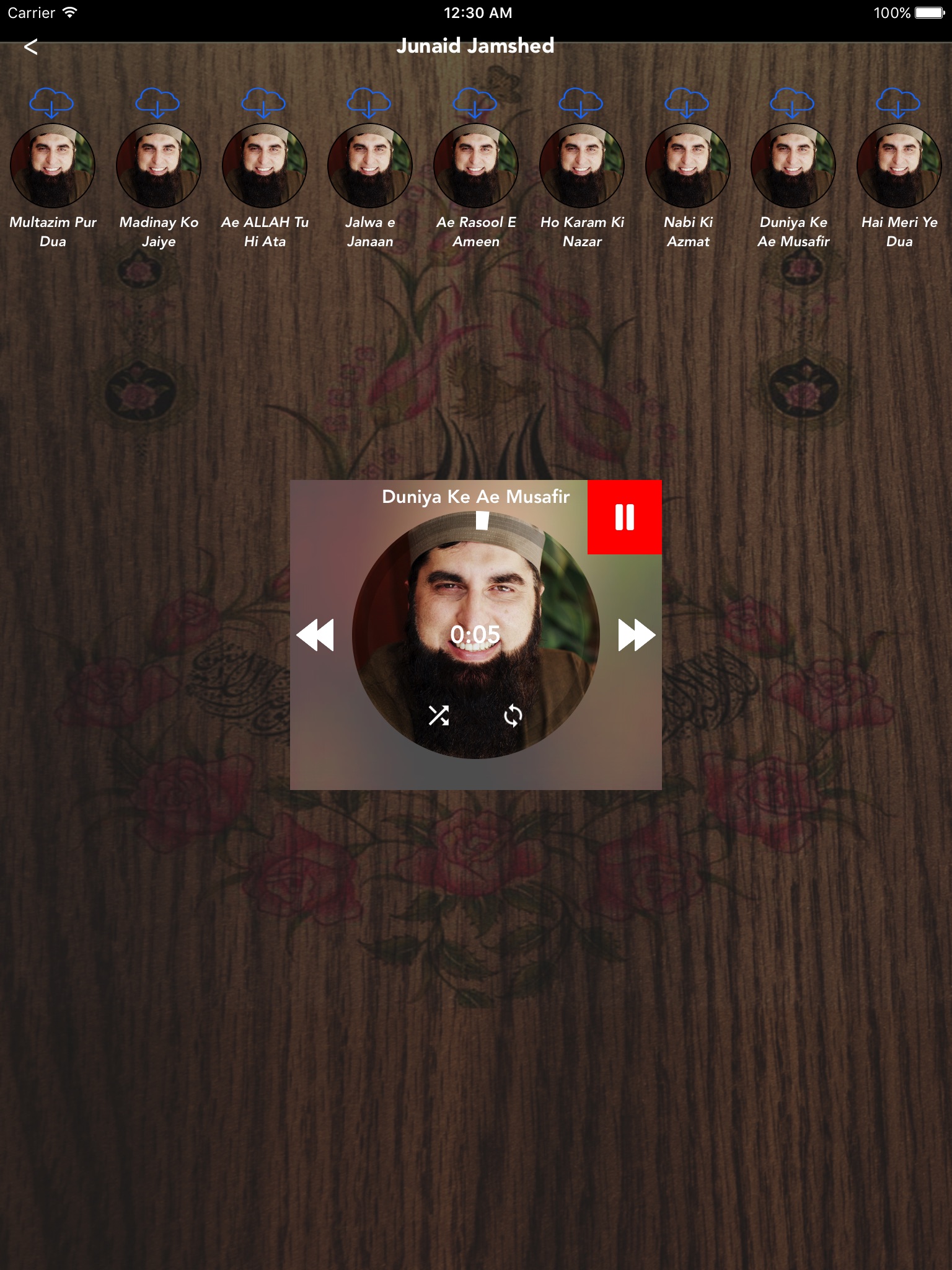Play Multazim Pur Dua track
952x1270 pixels.
coord(53,166)
